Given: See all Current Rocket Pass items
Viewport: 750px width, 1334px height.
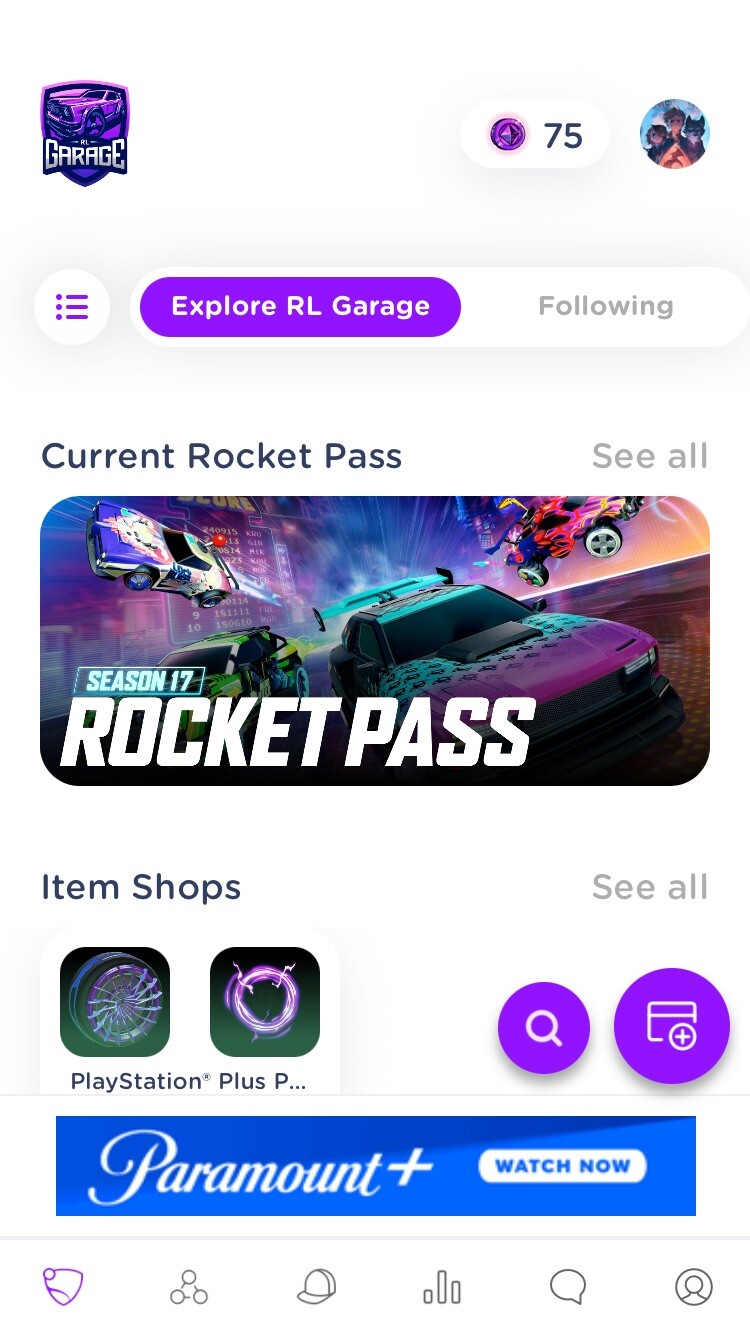Looking at the screenshot, I should click(649, 456).
